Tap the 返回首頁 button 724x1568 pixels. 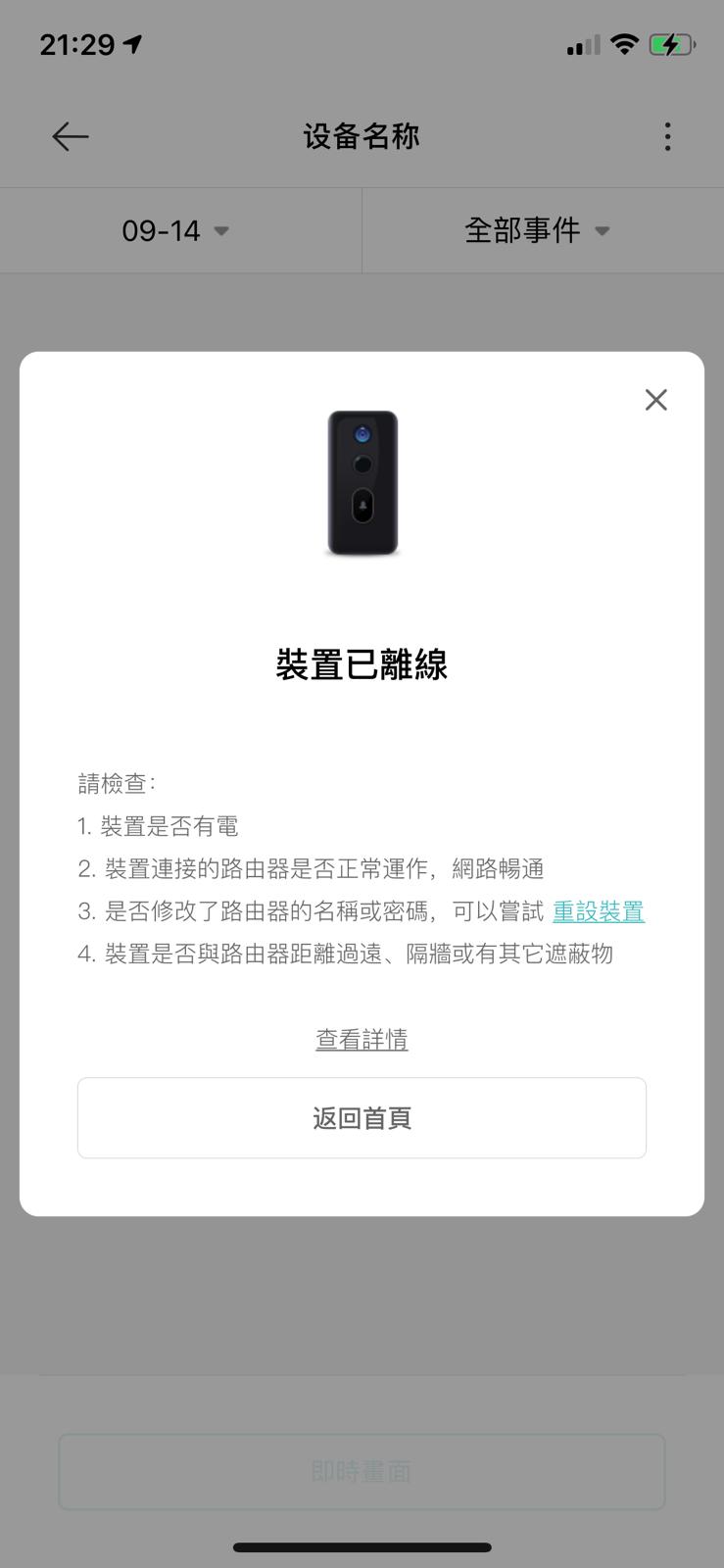pyautogui.click(x=362, y=1118)
